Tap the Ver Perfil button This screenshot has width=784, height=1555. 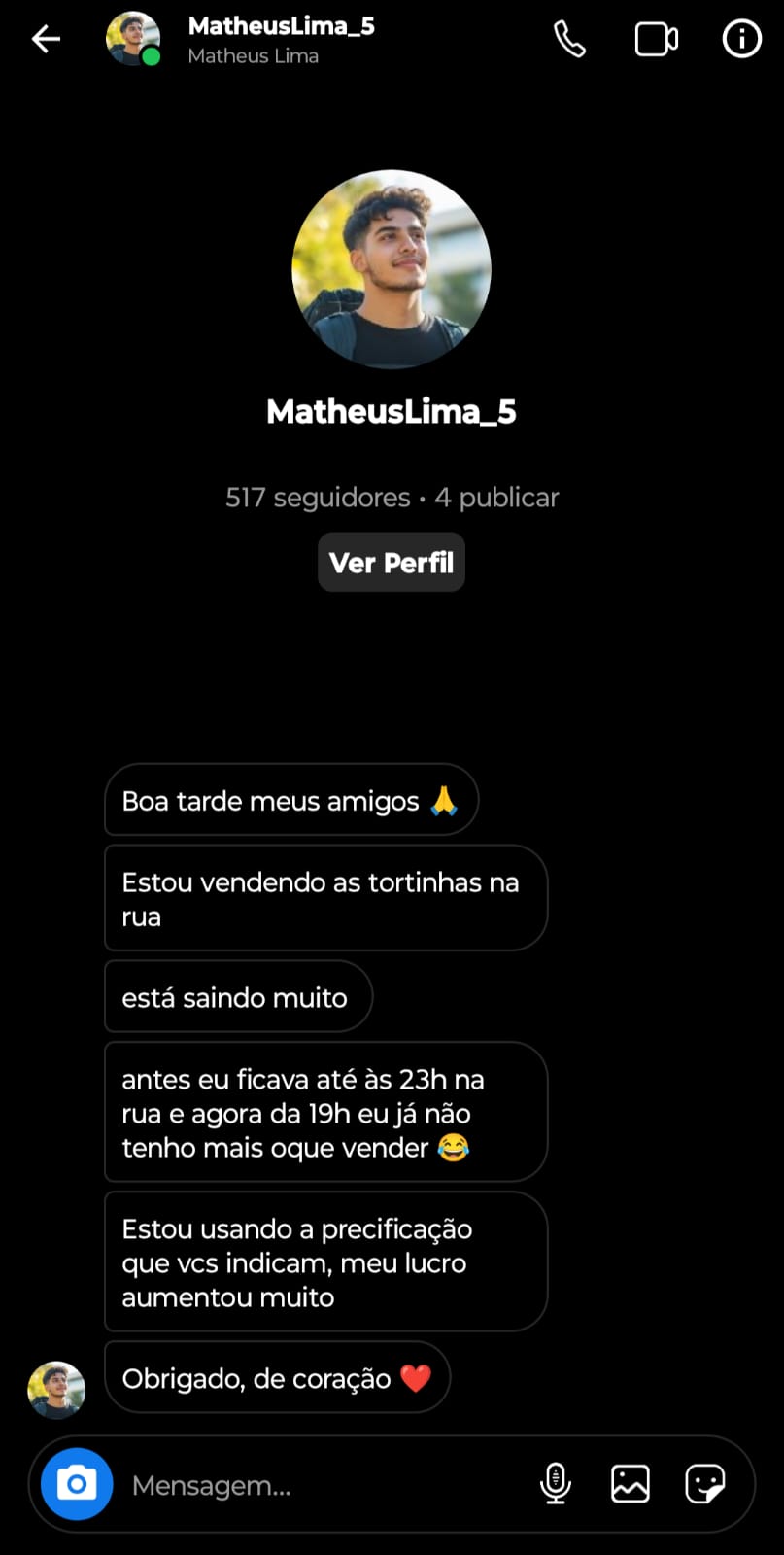pyautogui.click(x=391, y=563)
